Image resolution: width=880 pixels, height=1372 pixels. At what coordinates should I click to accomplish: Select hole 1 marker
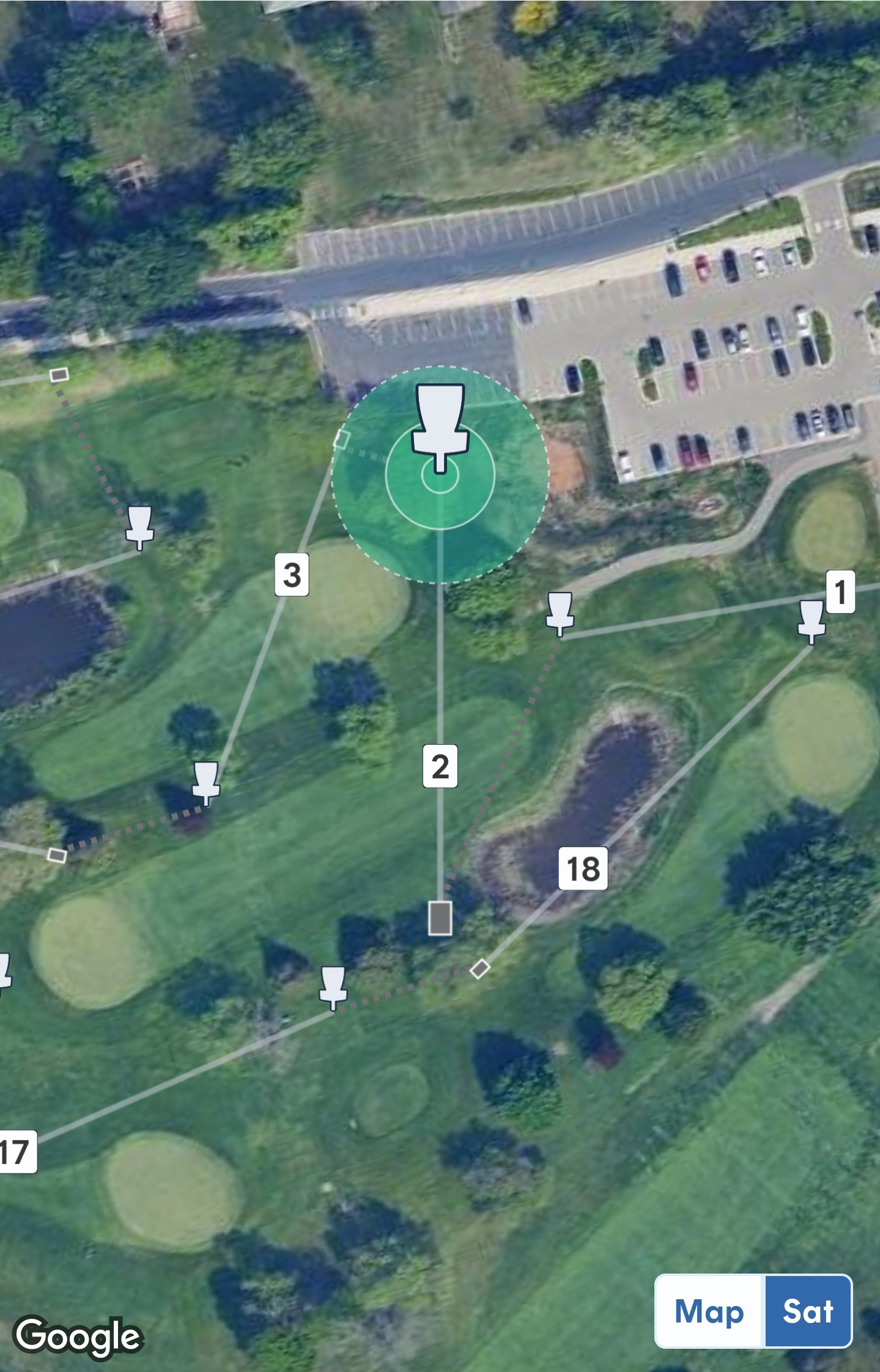[840, 591]
